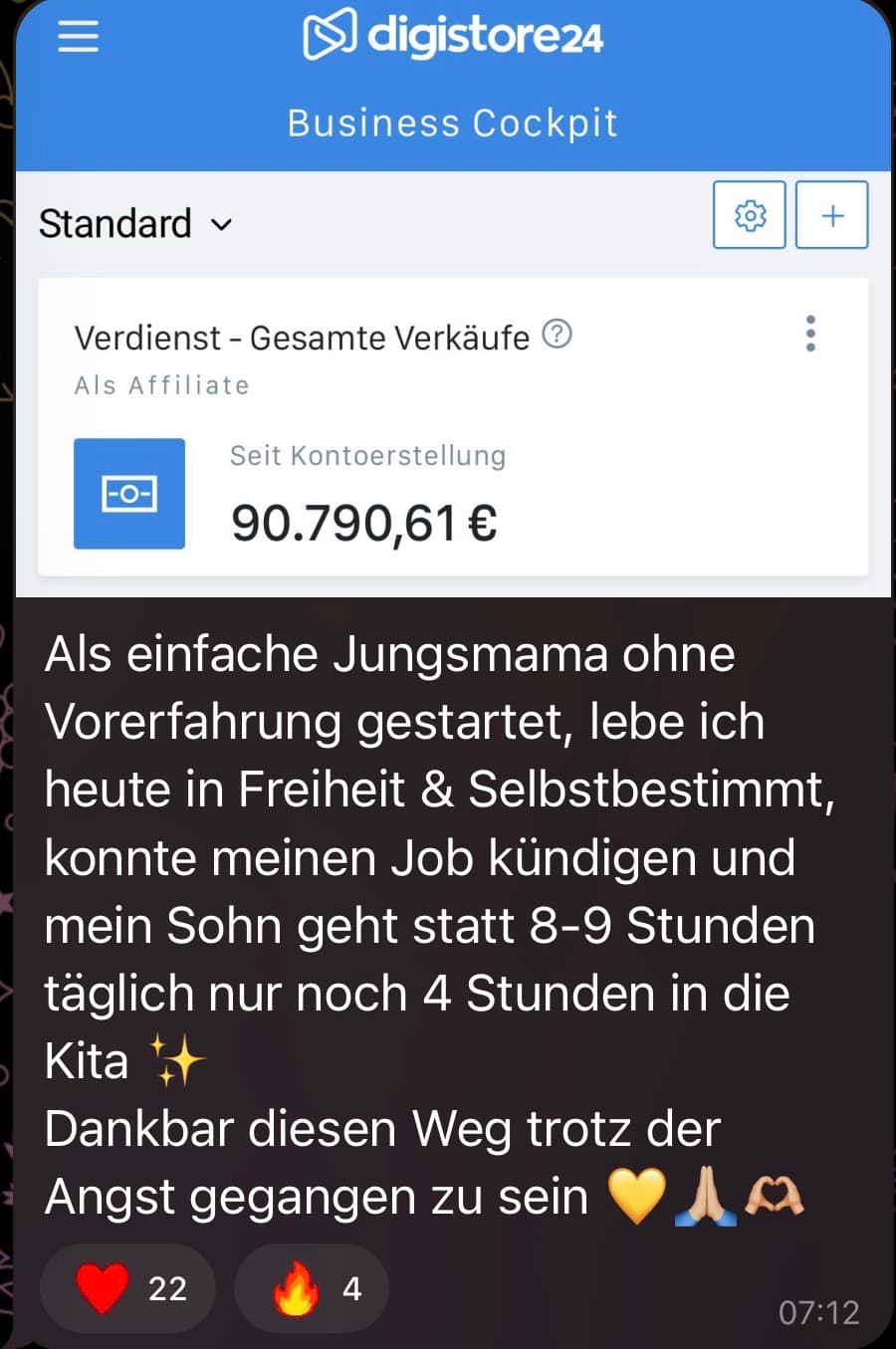Click the 'Seit Kontoerstellung' label
Image resolution: width=896 pixels, height=1349 pixels.
point(368,455)
